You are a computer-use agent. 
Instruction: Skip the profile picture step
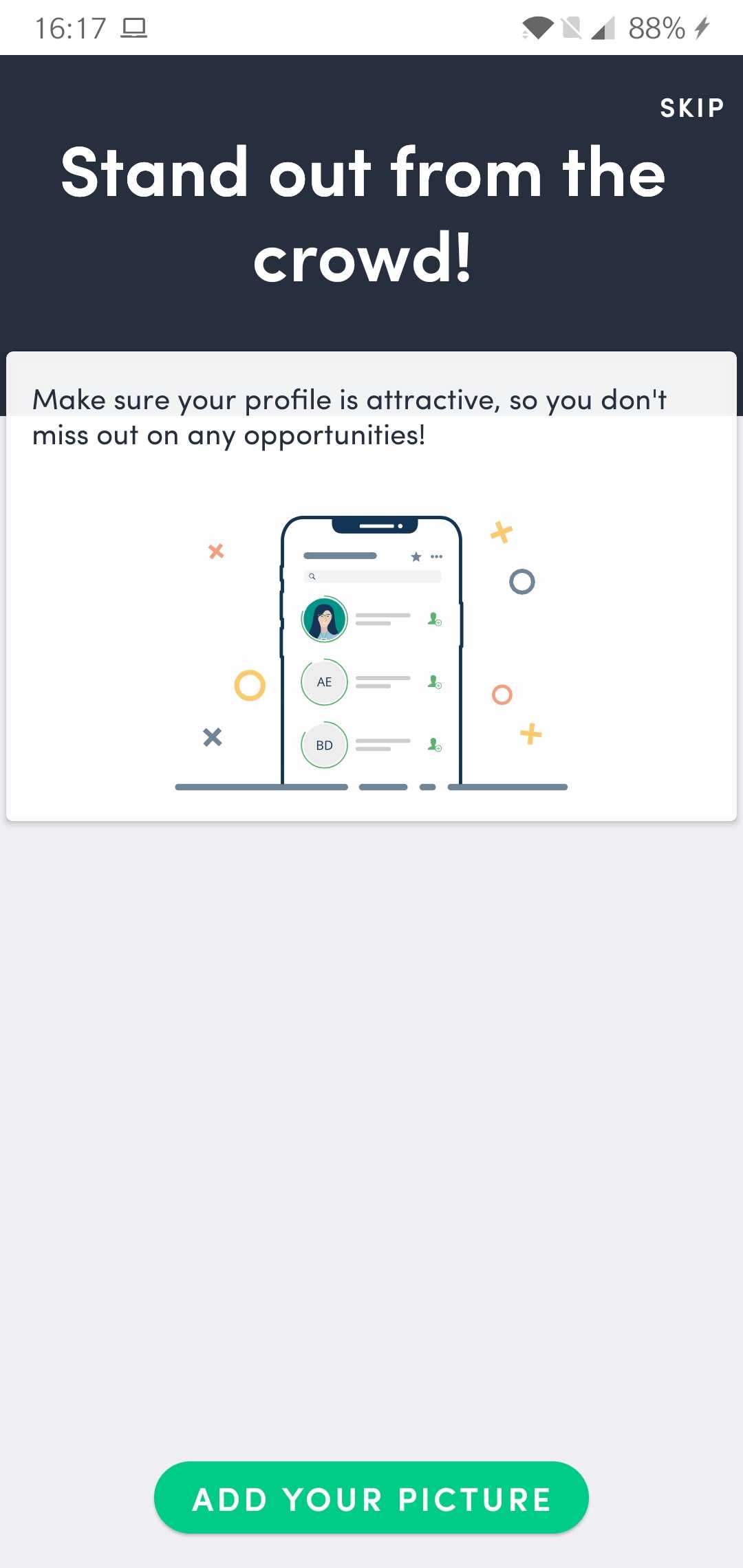[x=691, y=108]
